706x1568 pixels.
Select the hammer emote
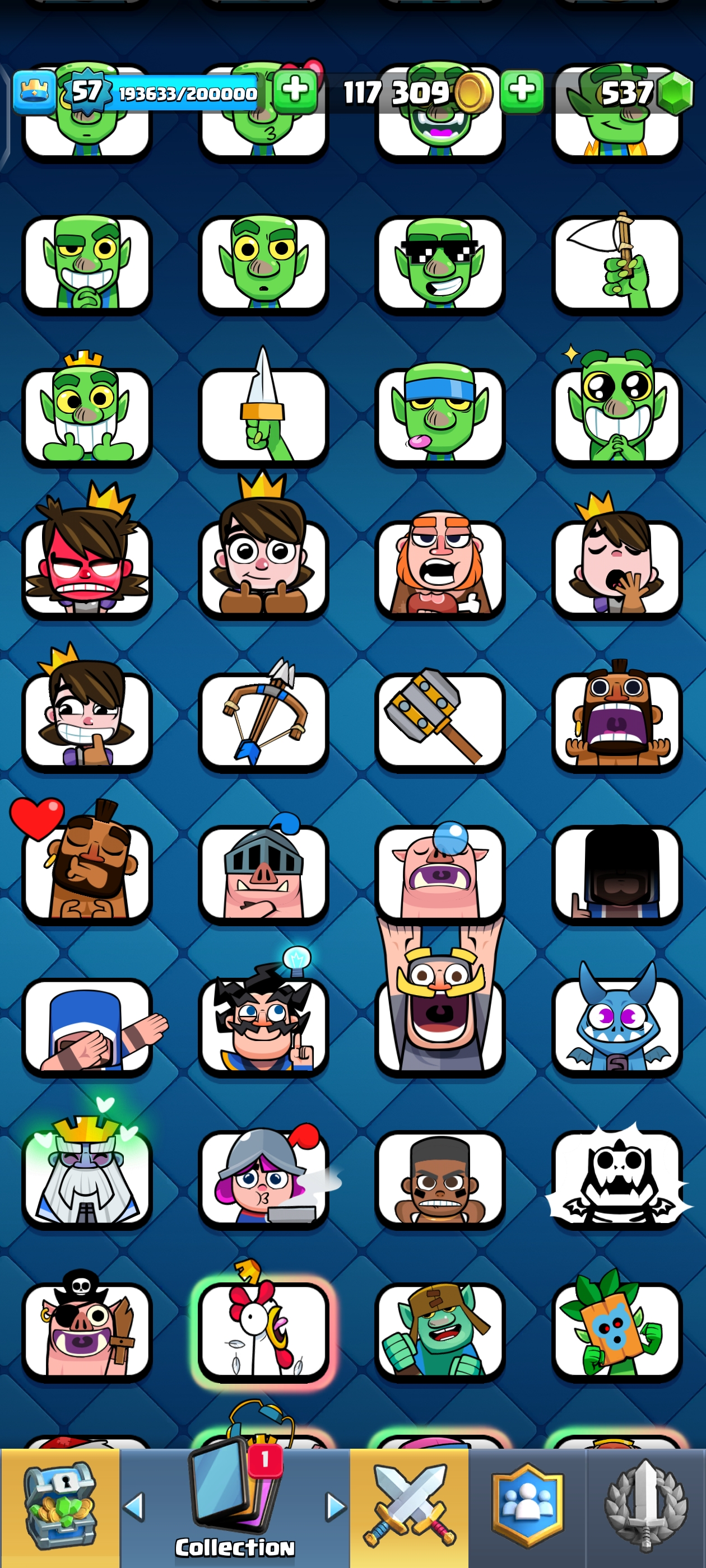click(439, 721)
